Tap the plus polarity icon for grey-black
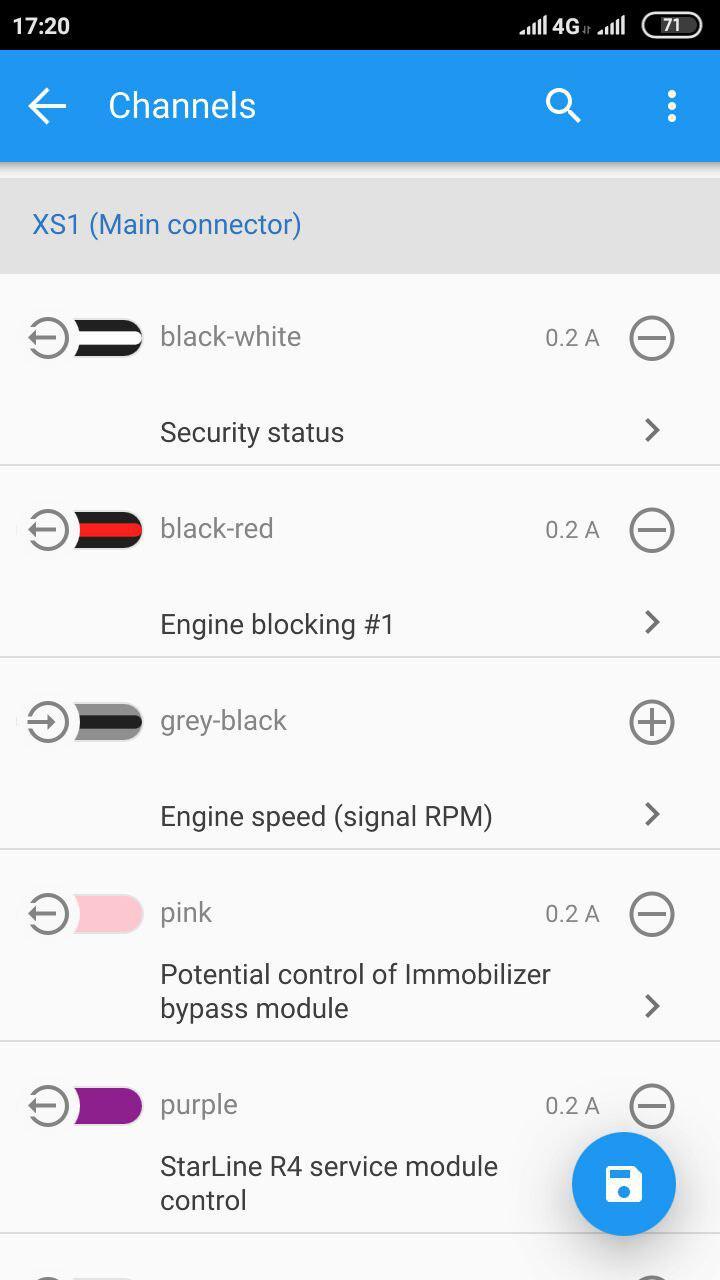This screenshot has height=1280, width=720. [652, 722]
